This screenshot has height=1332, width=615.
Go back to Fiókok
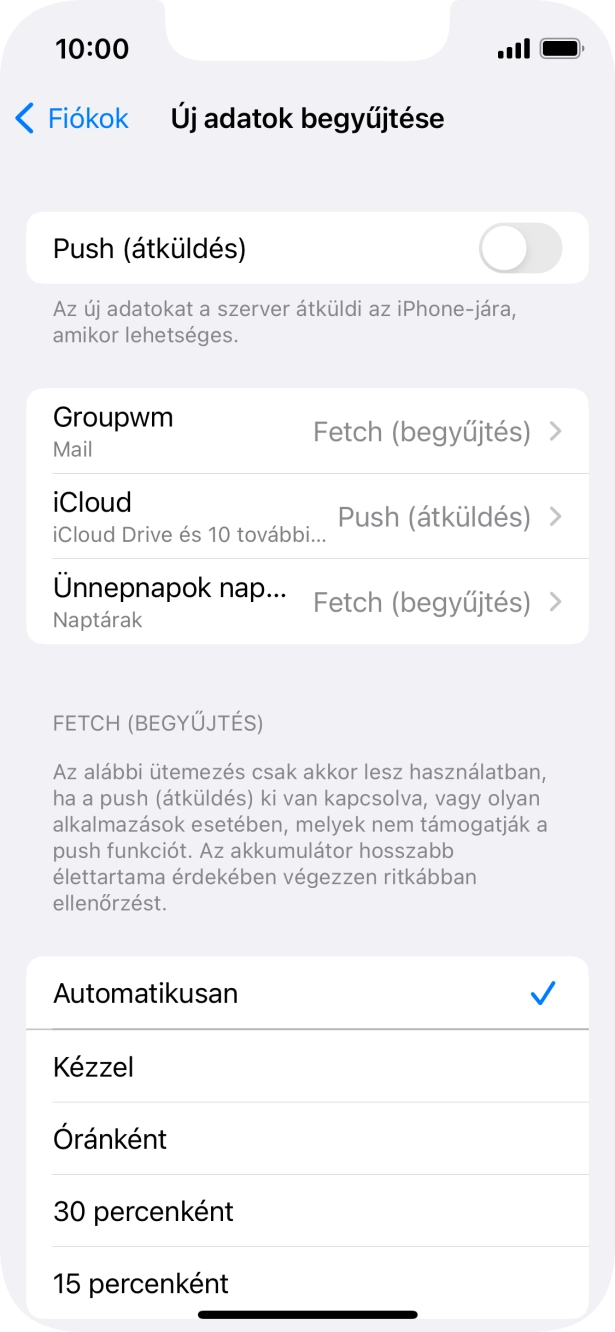[x=72, y=119]
